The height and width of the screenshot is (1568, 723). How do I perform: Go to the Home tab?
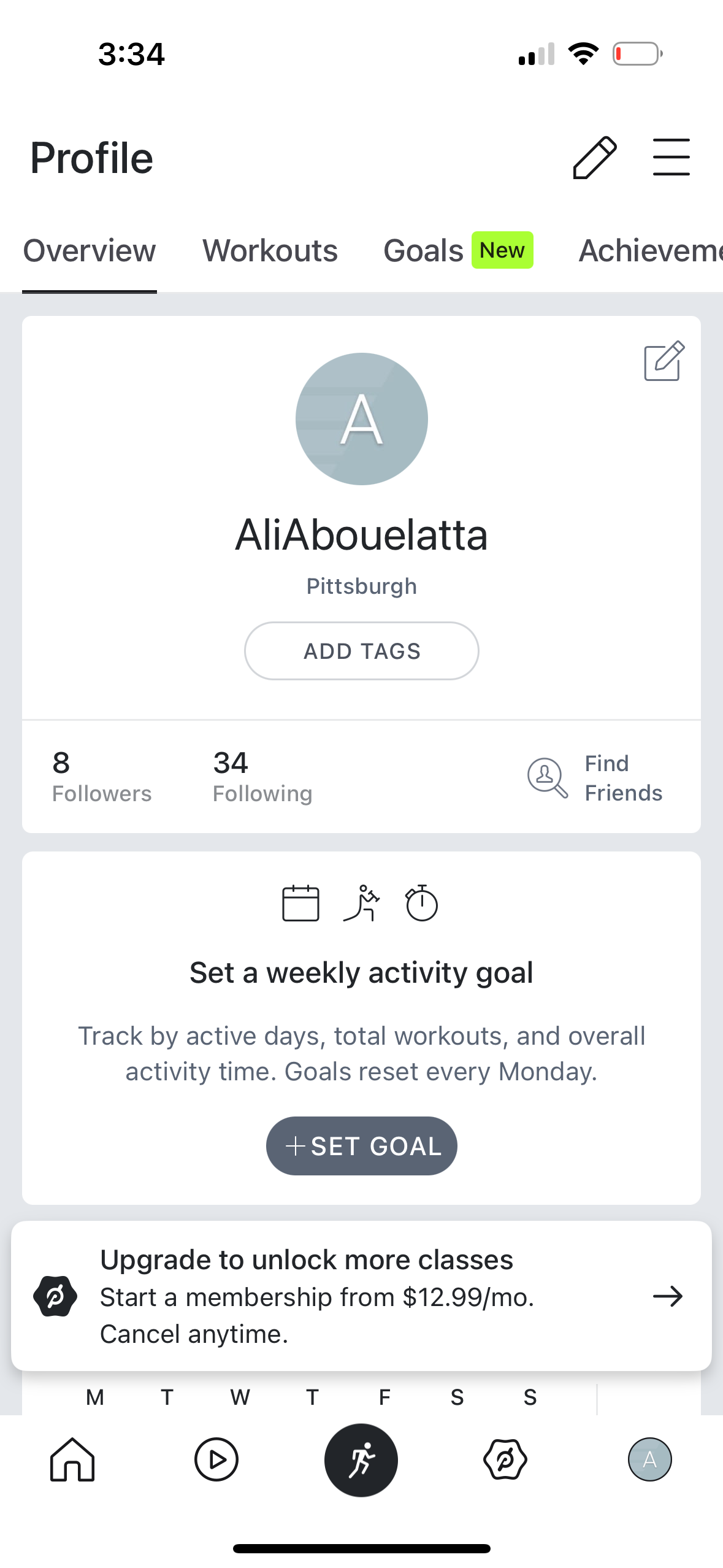(72, 1459)
